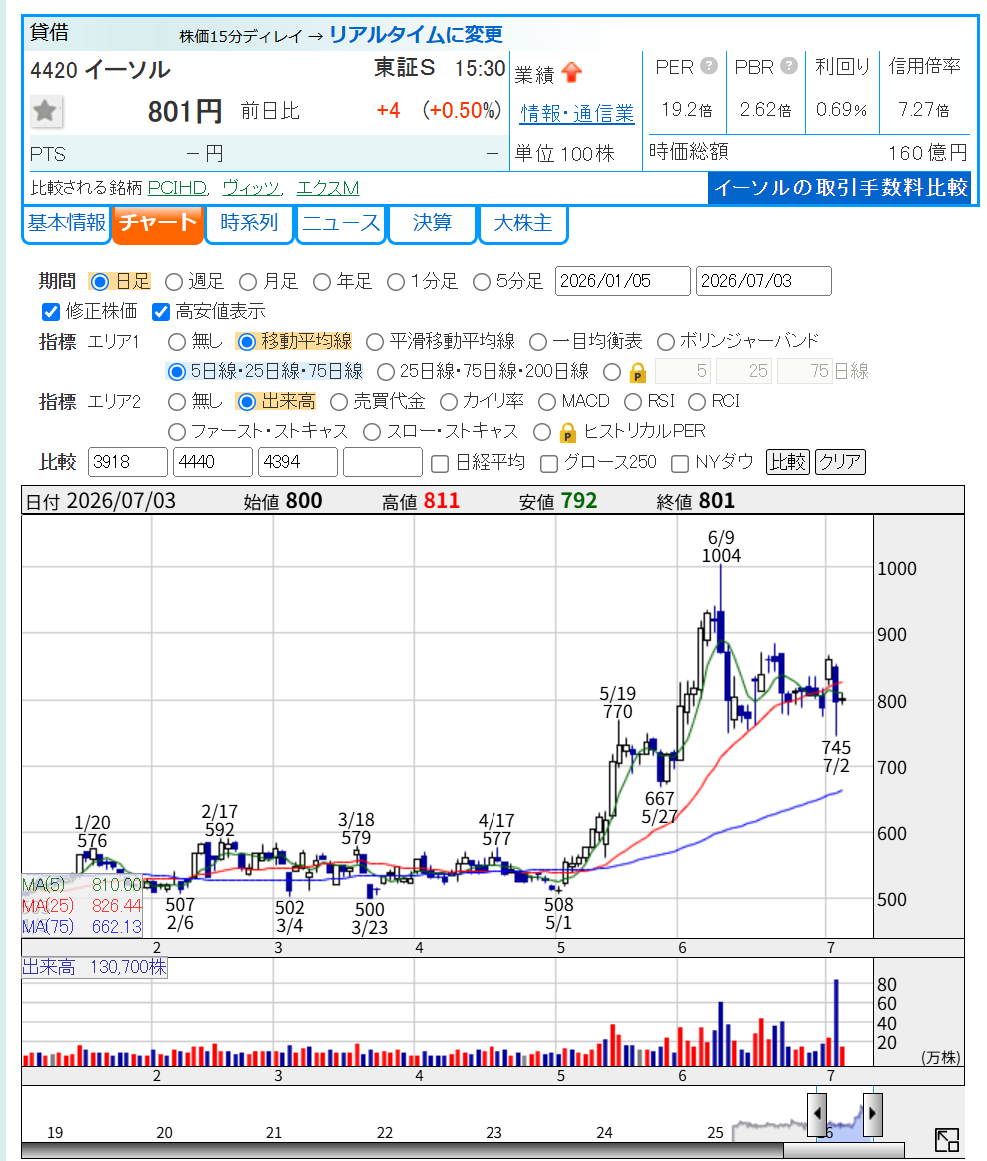Switch to the 時系列 tab

pos(249,223)
